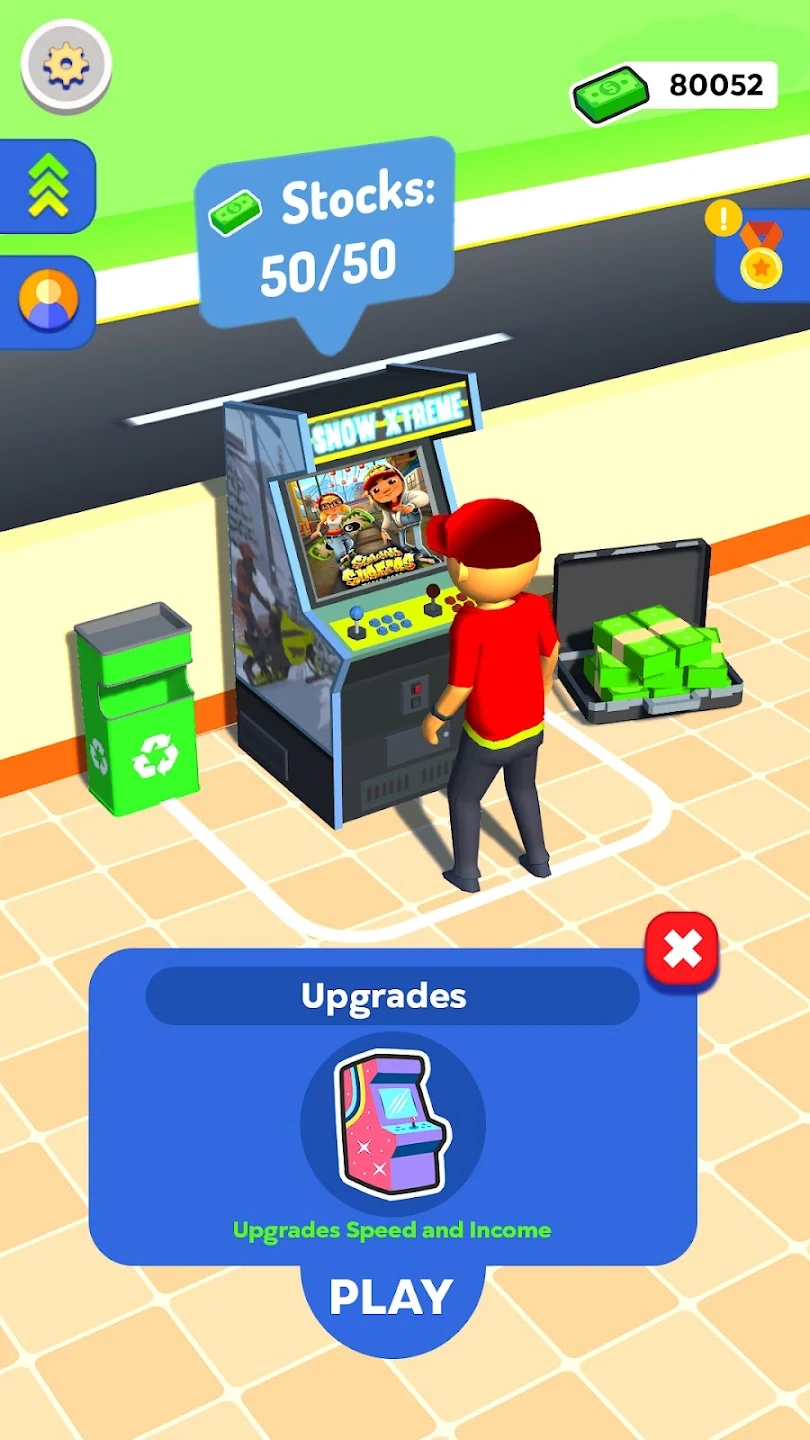The height and width of the screenshot is (1440, 810).
Task: Select the arcade machine upgrade
Action: coord(393,1124)
